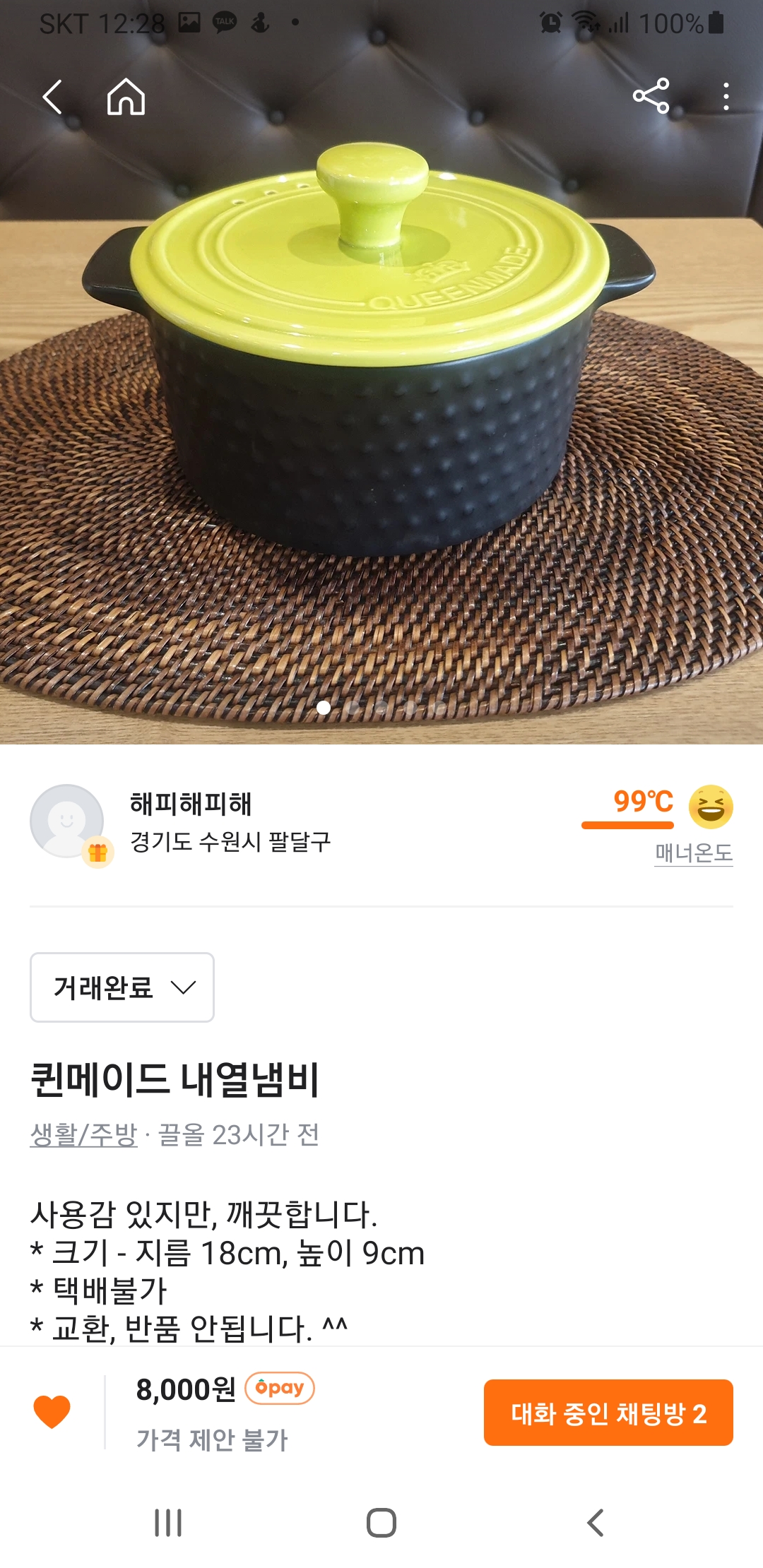Open the 생활/주방 category link

pyautogui.click(x=83, y=1135)
